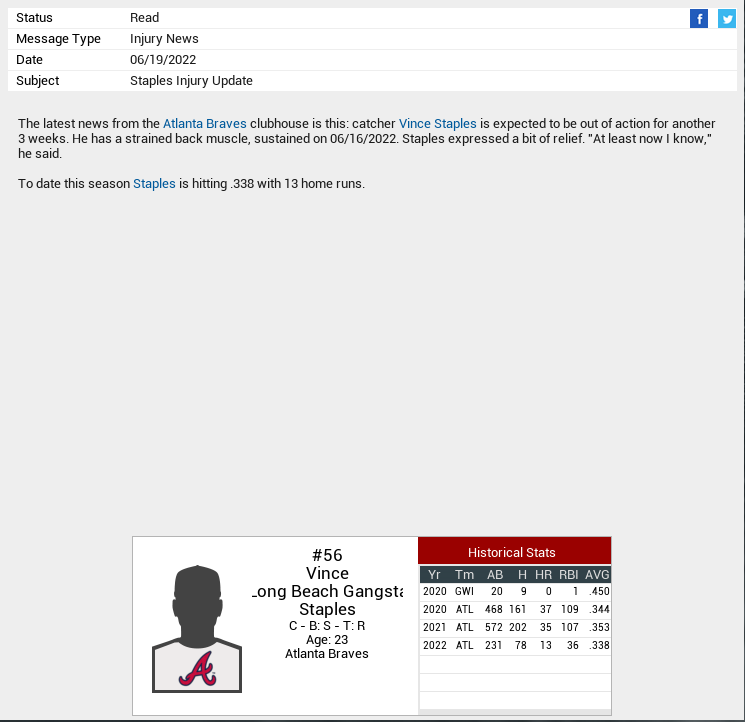This screenshot has height=722, width=745.
Task: Open the Atlanta Braves team link
Action: click(x=204, y=123)
